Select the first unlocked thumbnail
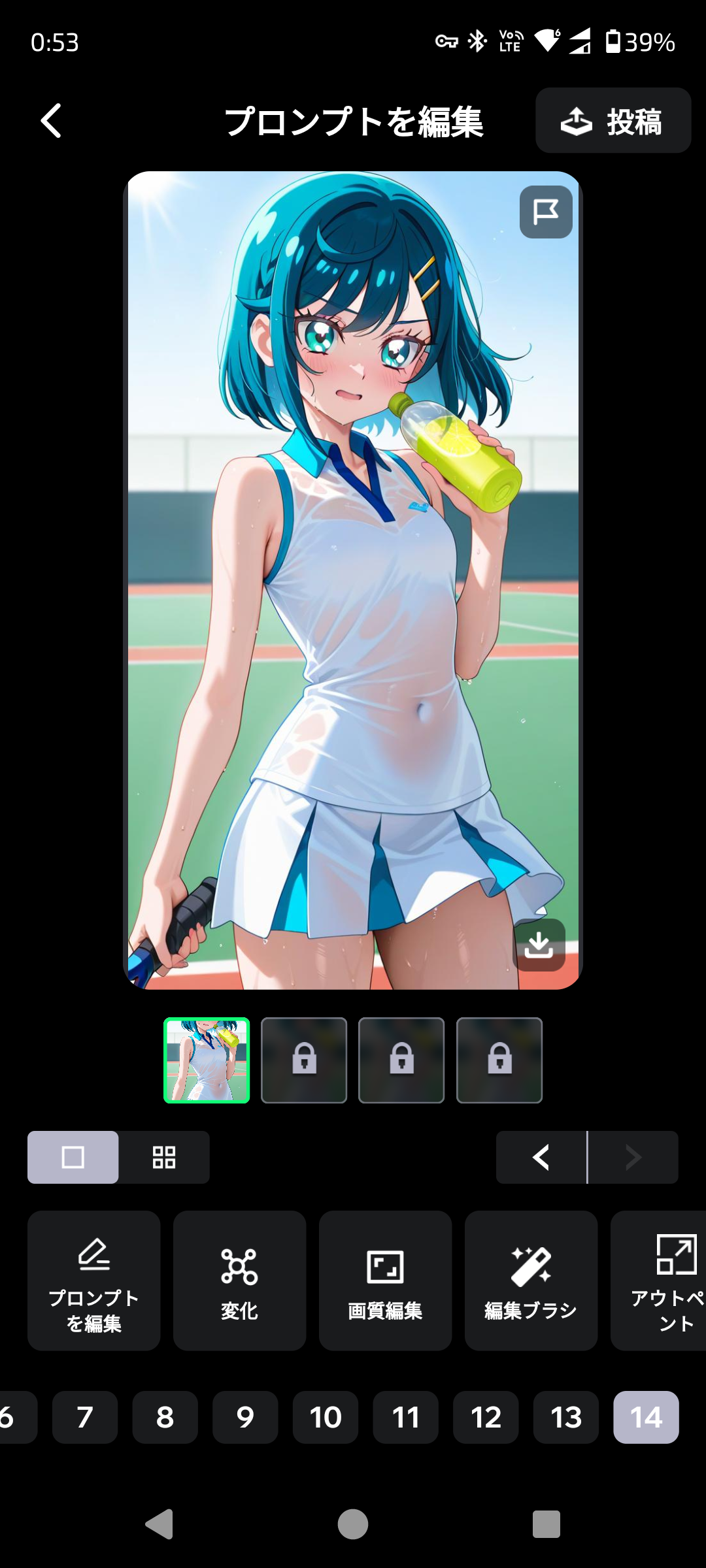The height and width of the screenshot is (1568, 706). pos(207,1060)
